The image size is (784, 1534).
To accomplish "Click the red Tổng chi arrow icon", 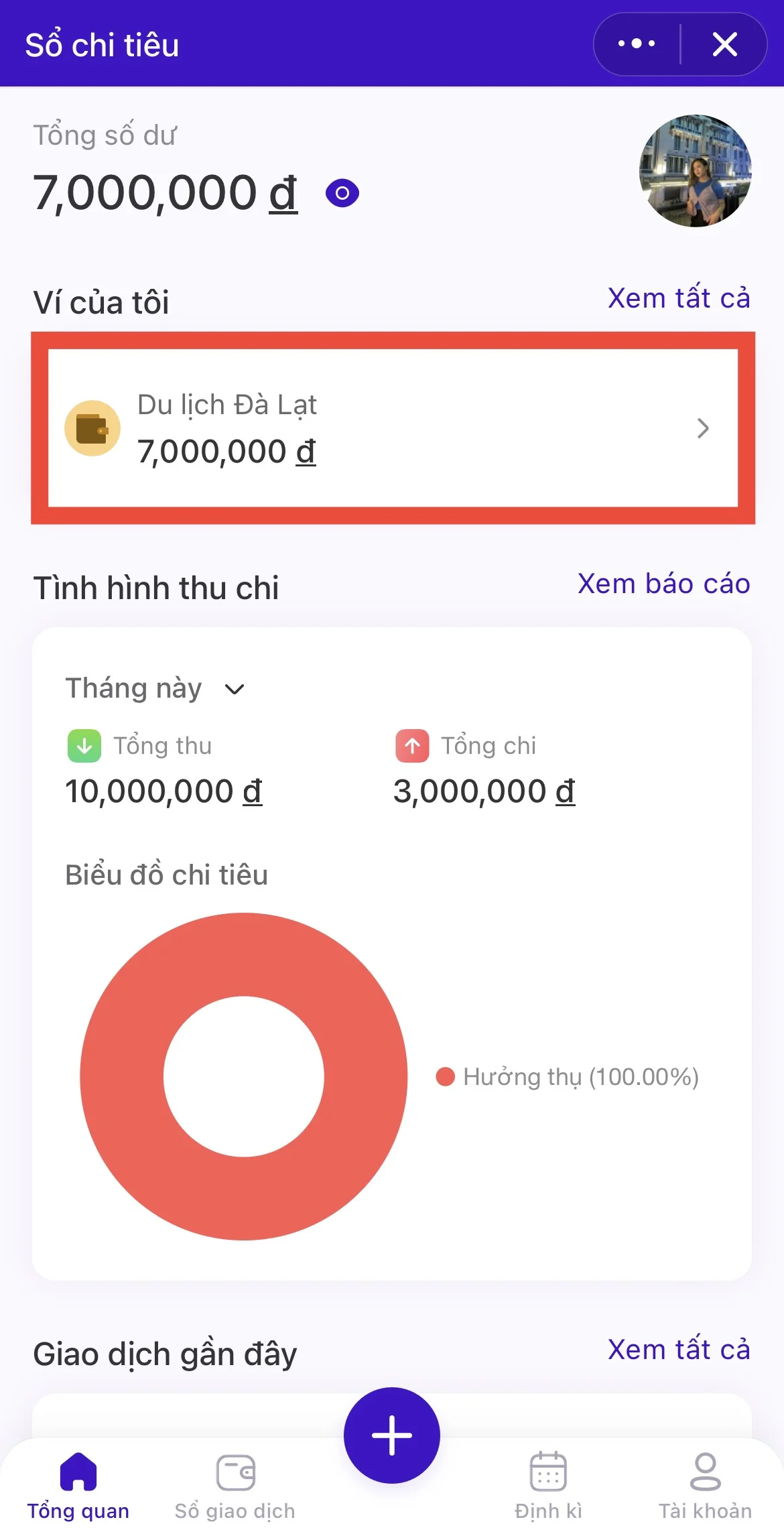I will point(411,745).
